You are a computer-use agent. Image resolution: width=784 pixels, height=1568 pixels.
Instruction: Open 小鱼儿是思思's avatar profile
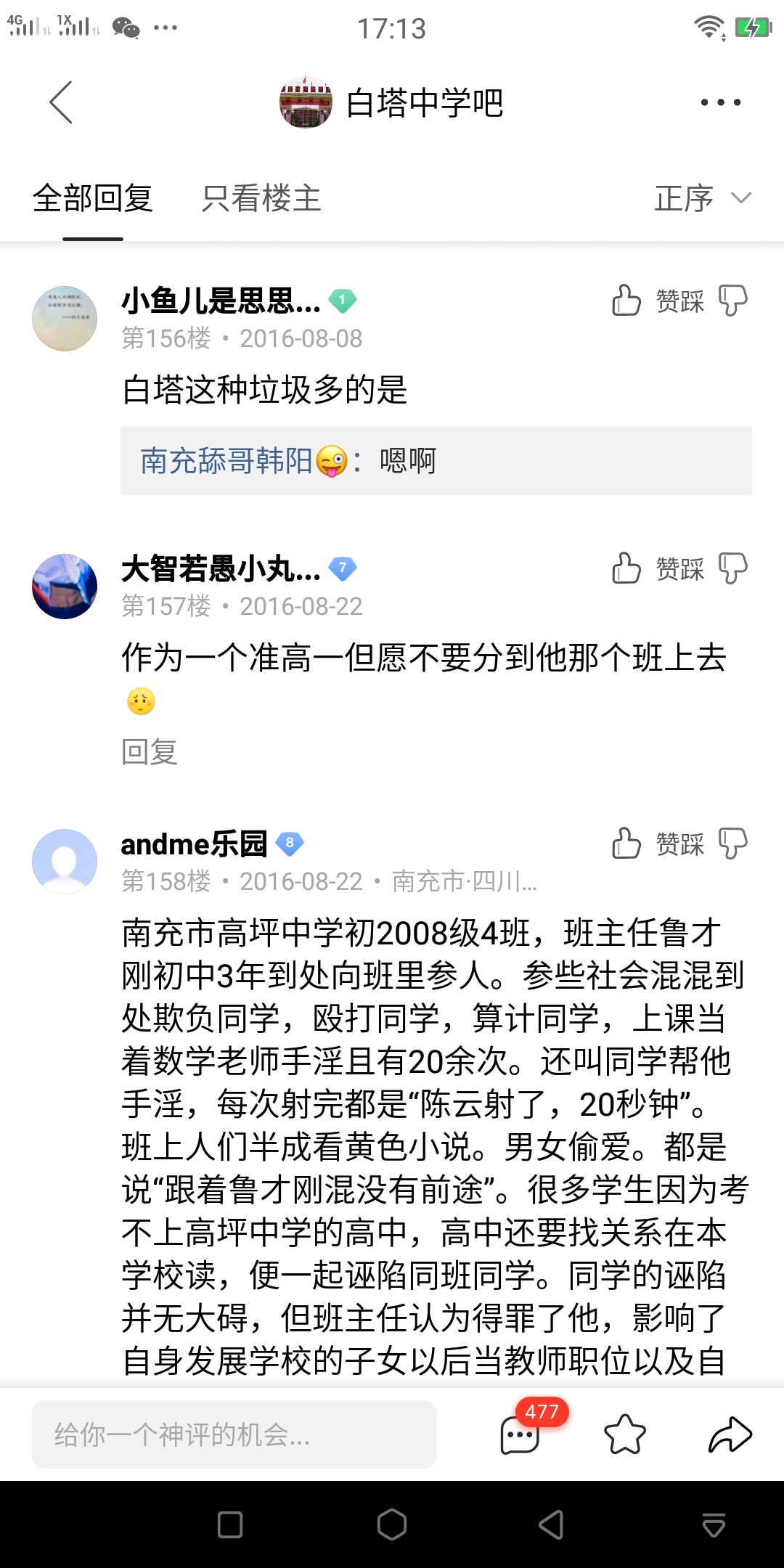point(65,319)
